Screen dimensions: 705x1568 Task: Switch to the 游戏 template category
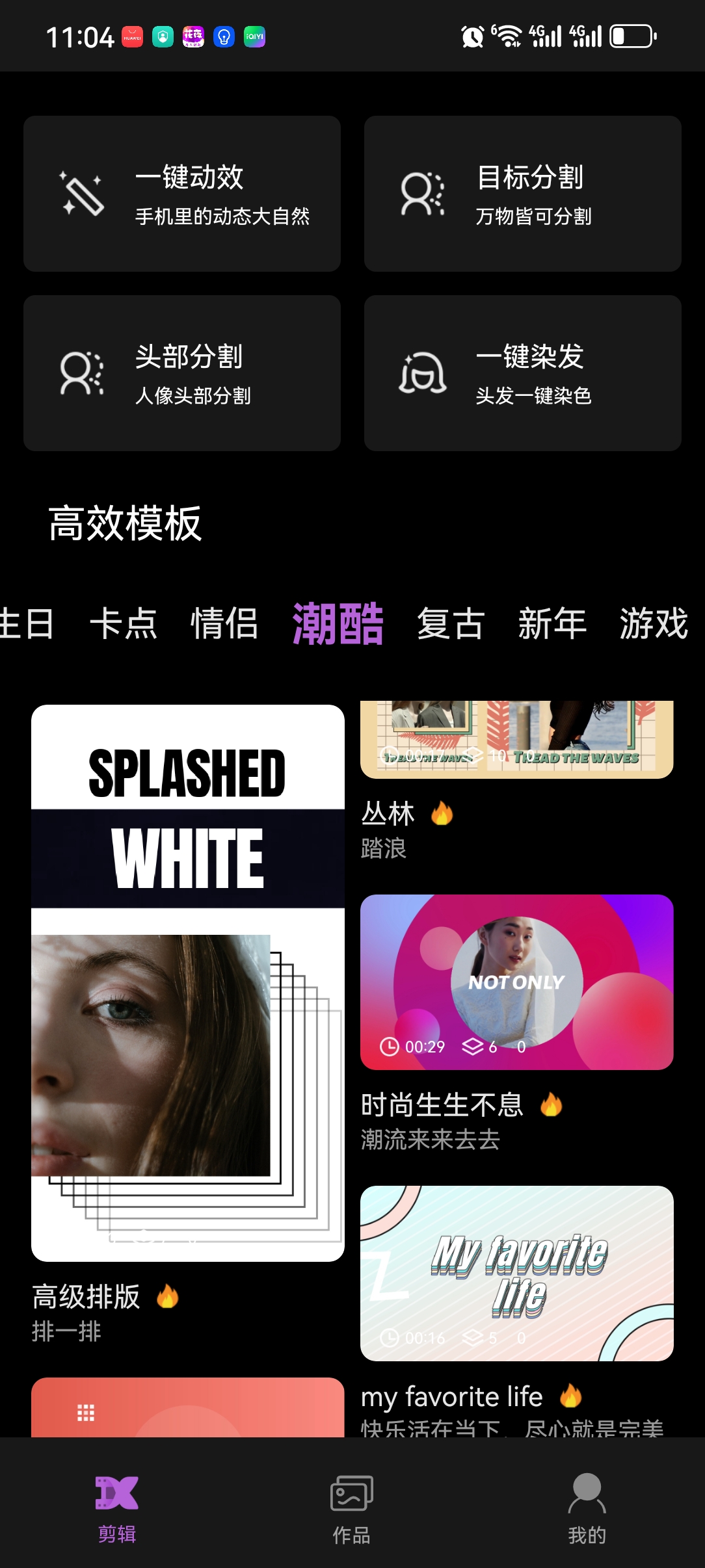tap(654, 624)
